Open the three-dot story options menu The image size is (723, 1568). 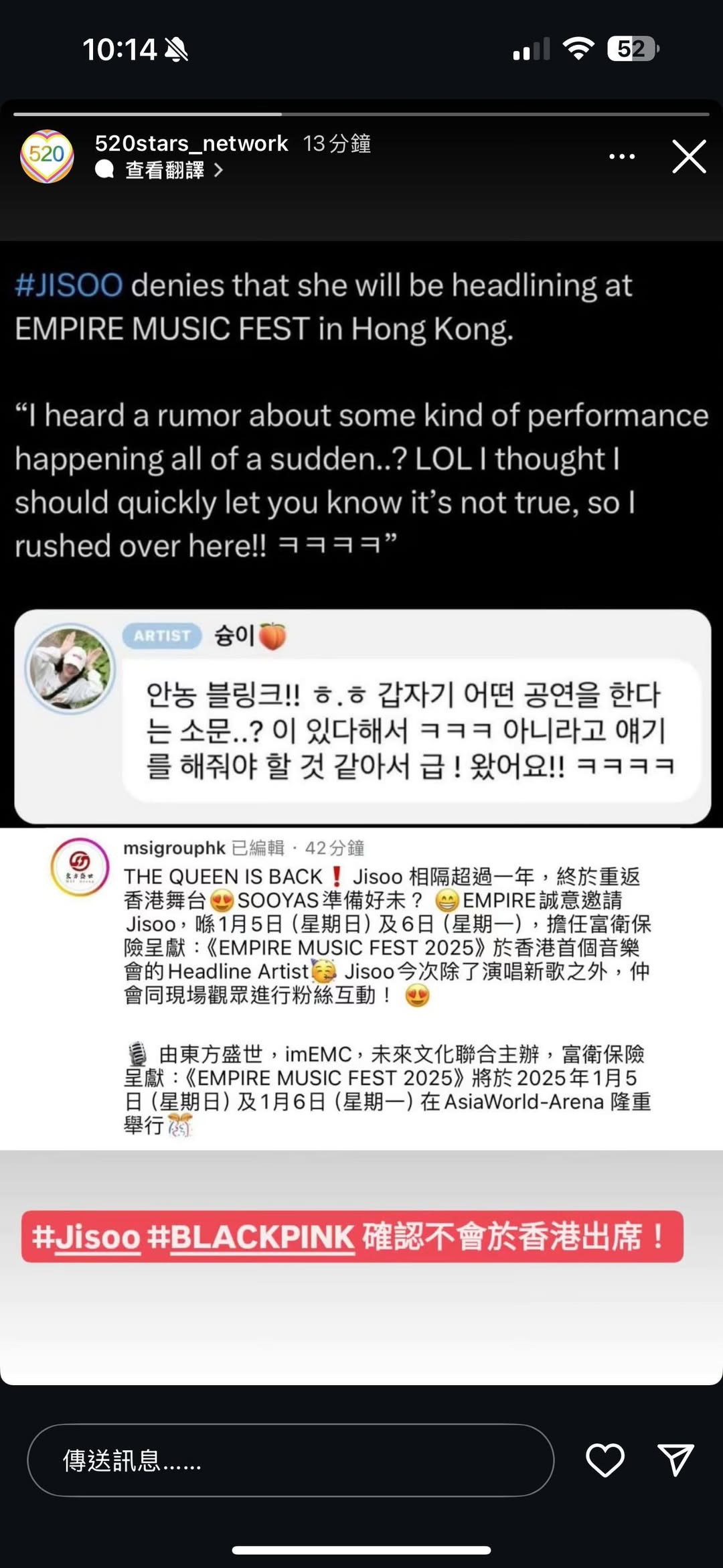pos(622,157)
